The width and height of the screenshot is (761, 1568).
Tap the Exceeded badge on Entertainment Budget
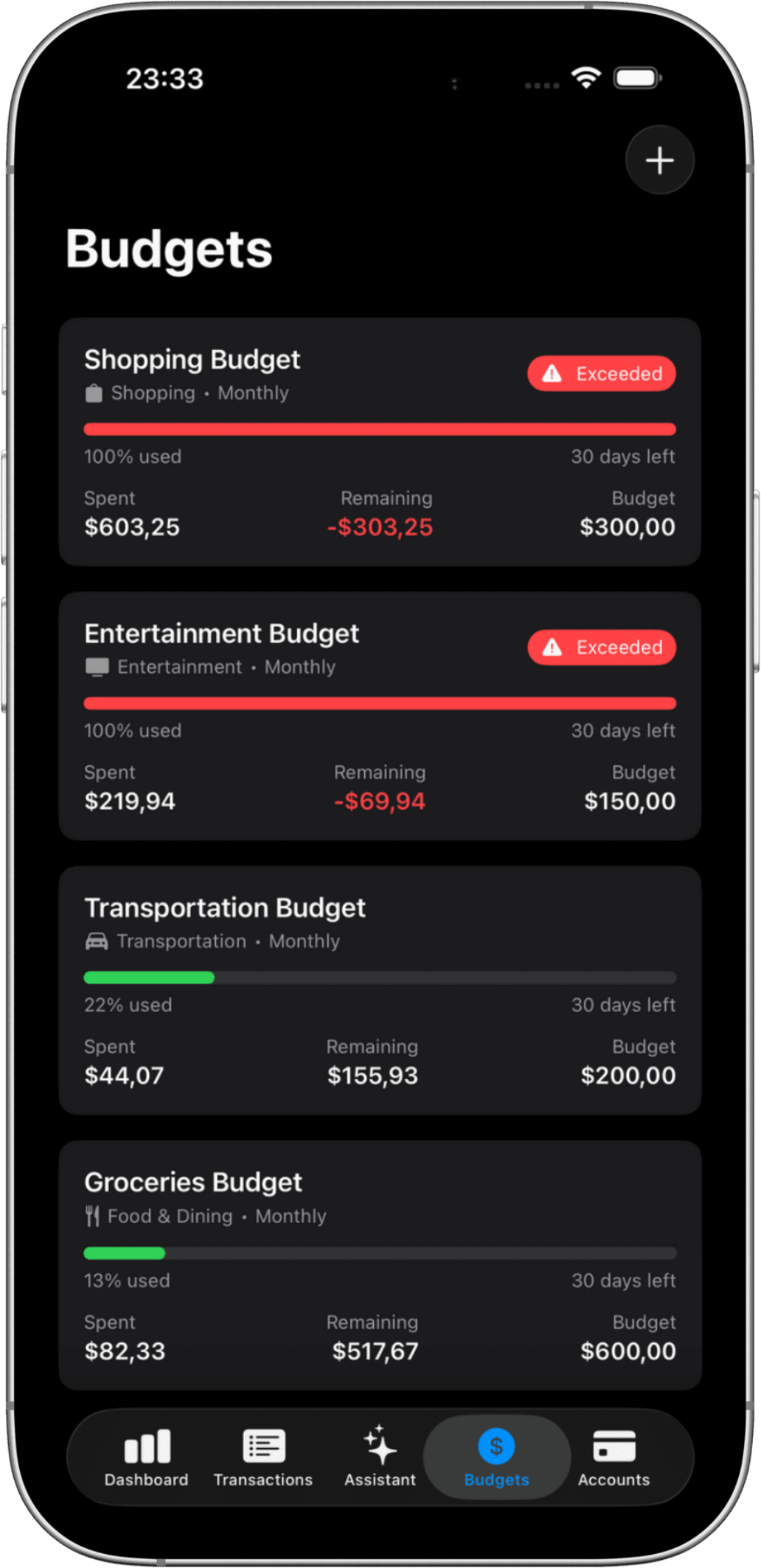[x=601, y=647]
